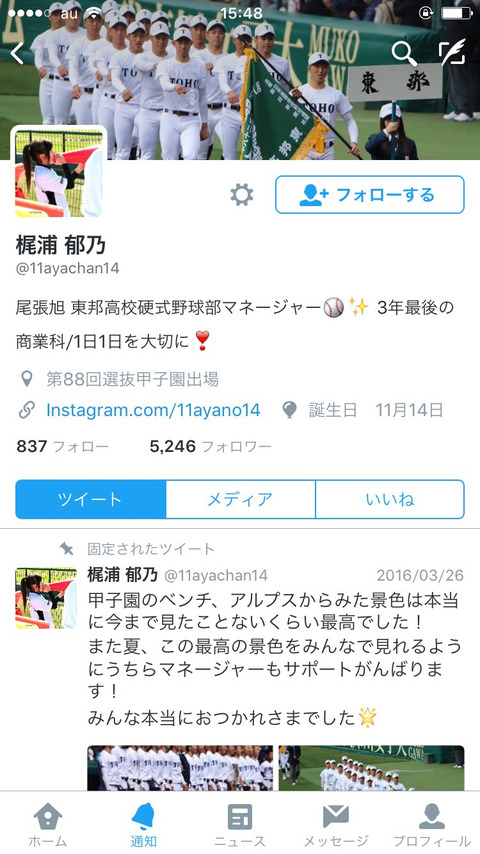This screenshot has height=854, width=480.
Task: Tap the フォローする follow button
Action: (x=370, y=194)
